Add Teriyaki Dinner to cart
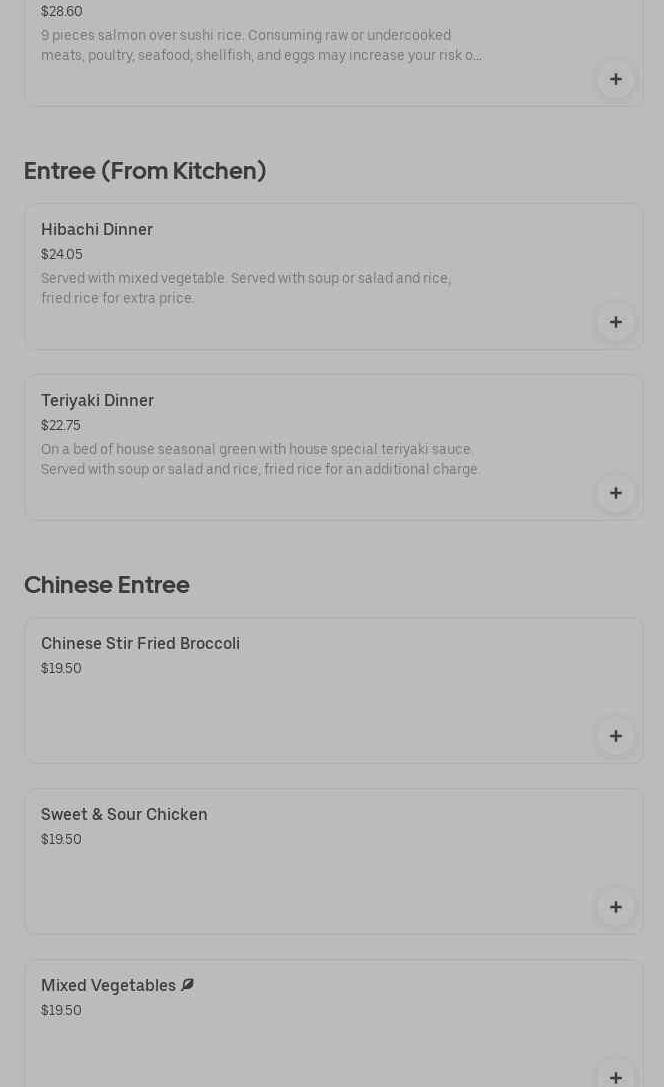664x1087 pixels. point(615,493)
